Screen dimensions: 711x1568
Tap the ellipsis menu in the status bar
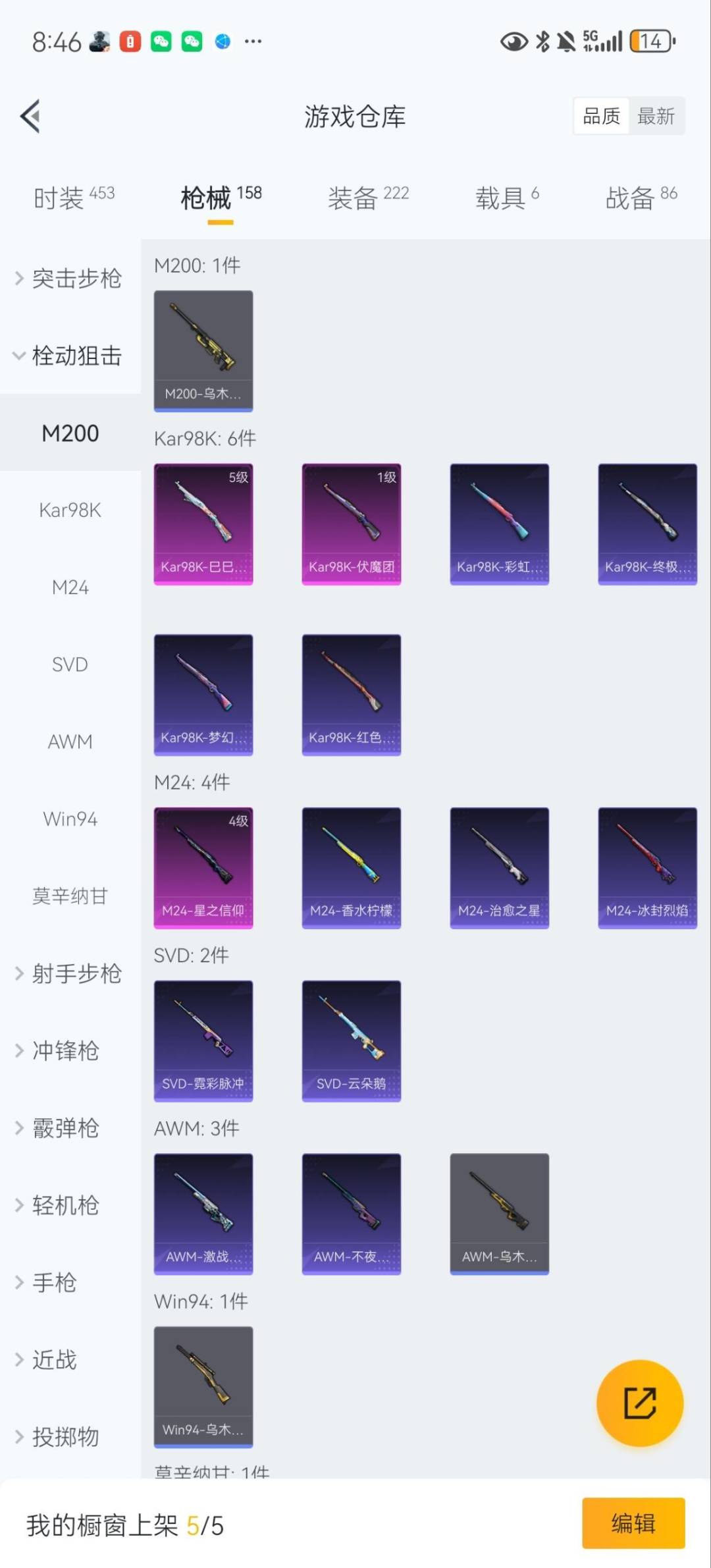coord(253,41)
